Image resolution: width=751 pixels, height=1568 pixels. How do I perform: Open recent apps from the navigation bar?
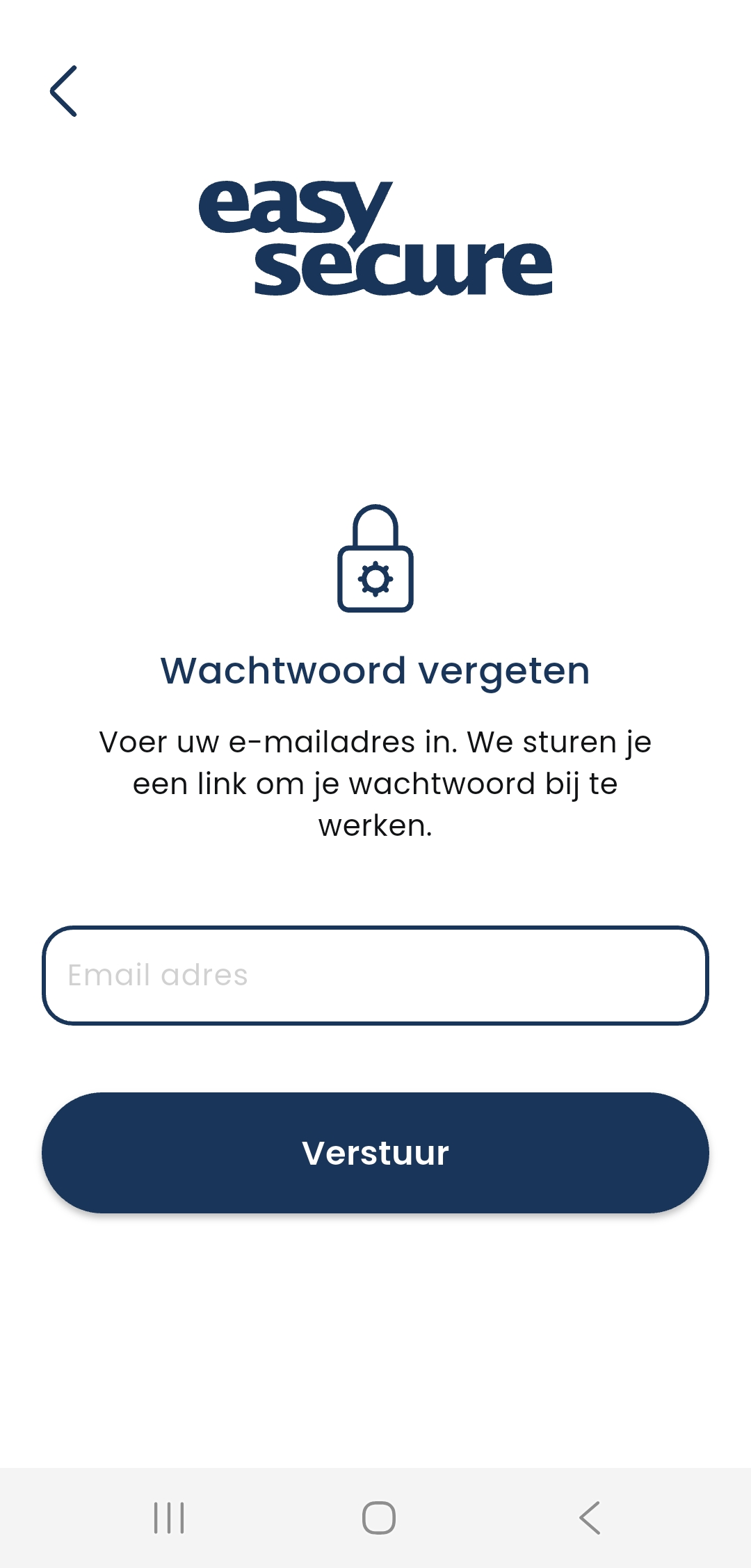point(169,1517)
